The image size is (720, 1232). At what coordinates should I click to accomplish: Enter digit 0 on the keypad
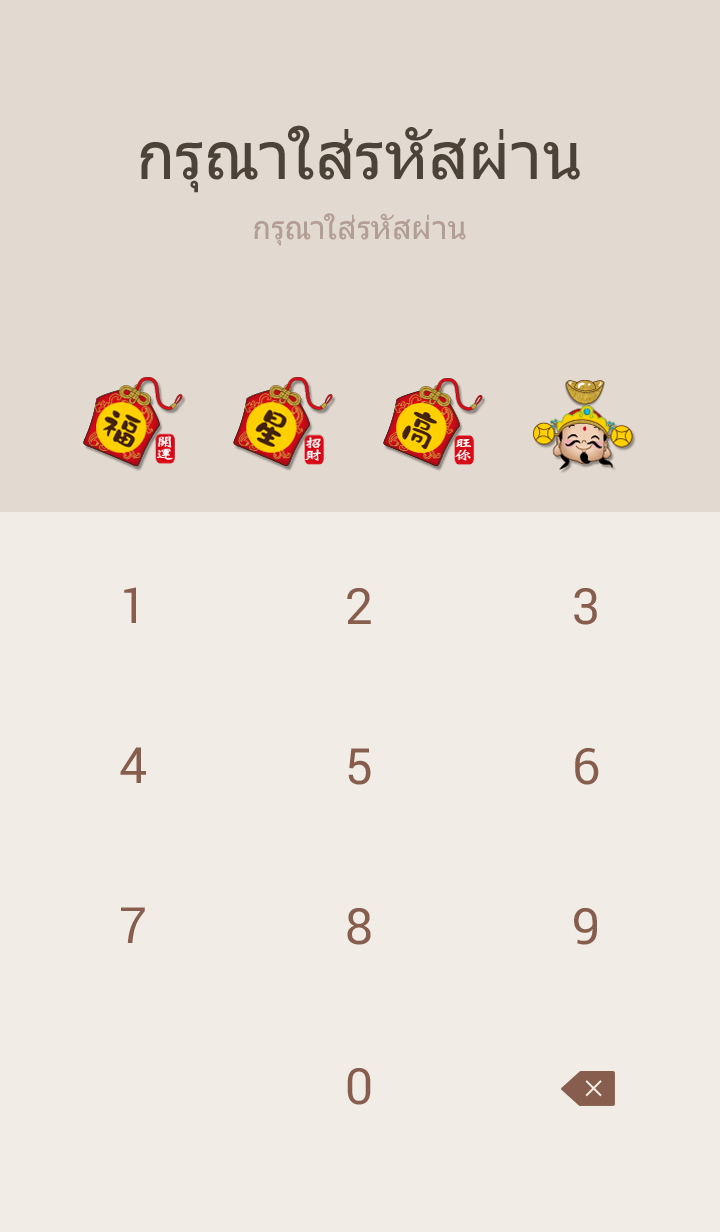[359, 1087]
